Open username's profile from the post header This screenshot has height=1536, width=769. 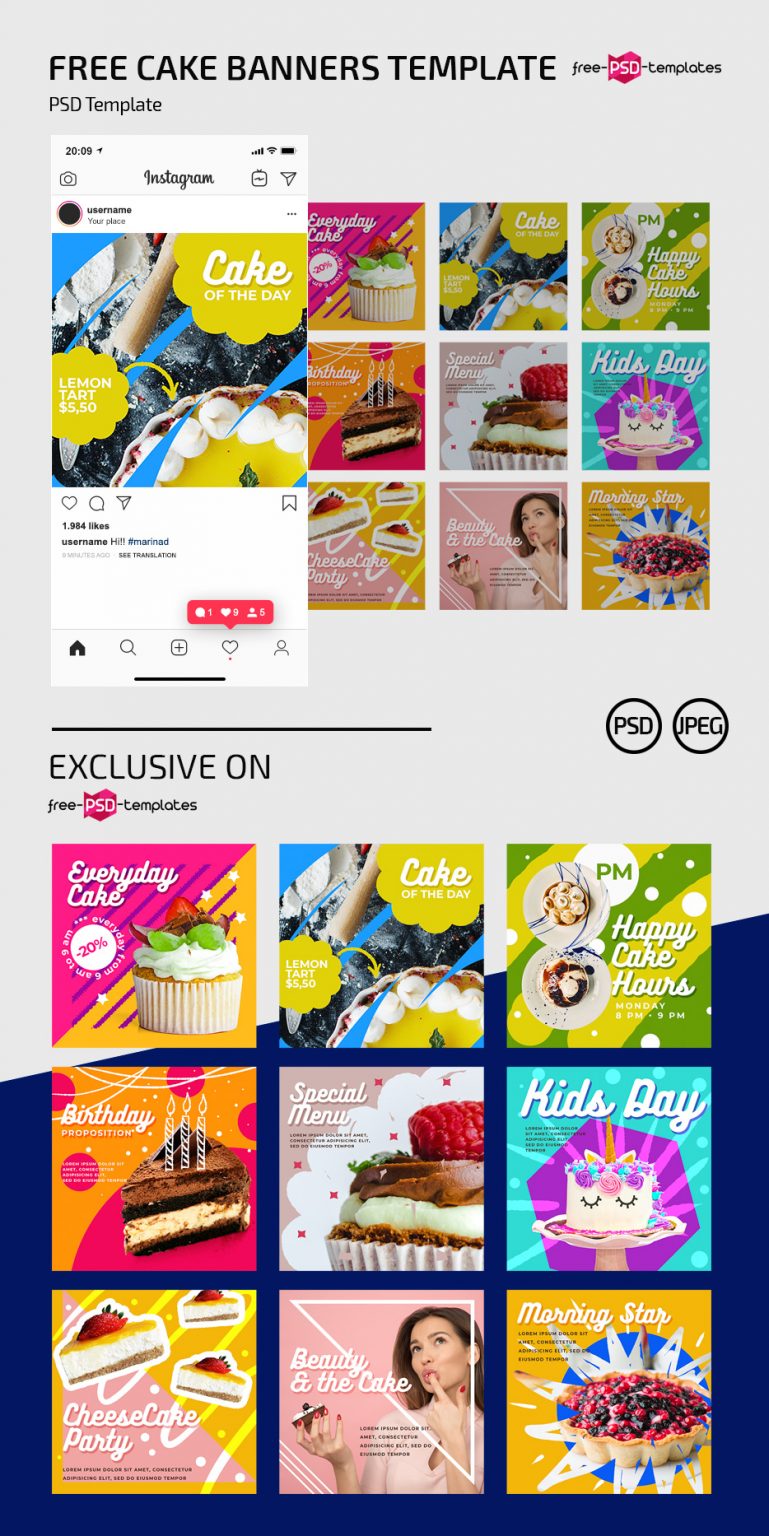pos(109,210)
